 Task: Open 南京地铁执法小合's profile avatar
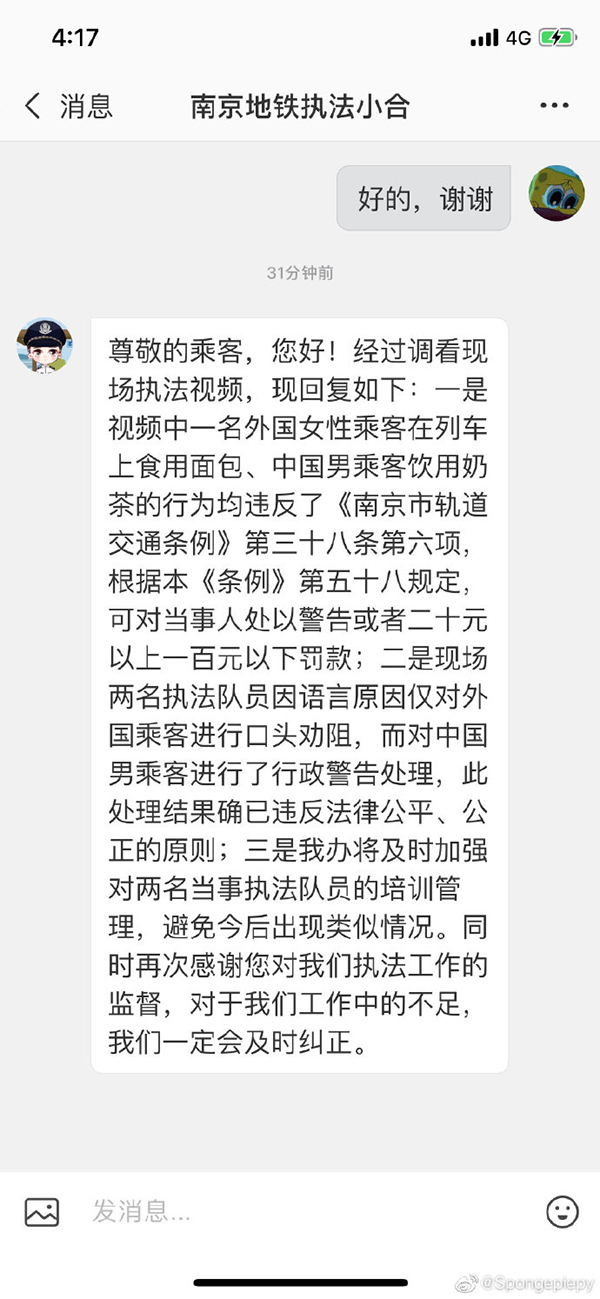45,346
